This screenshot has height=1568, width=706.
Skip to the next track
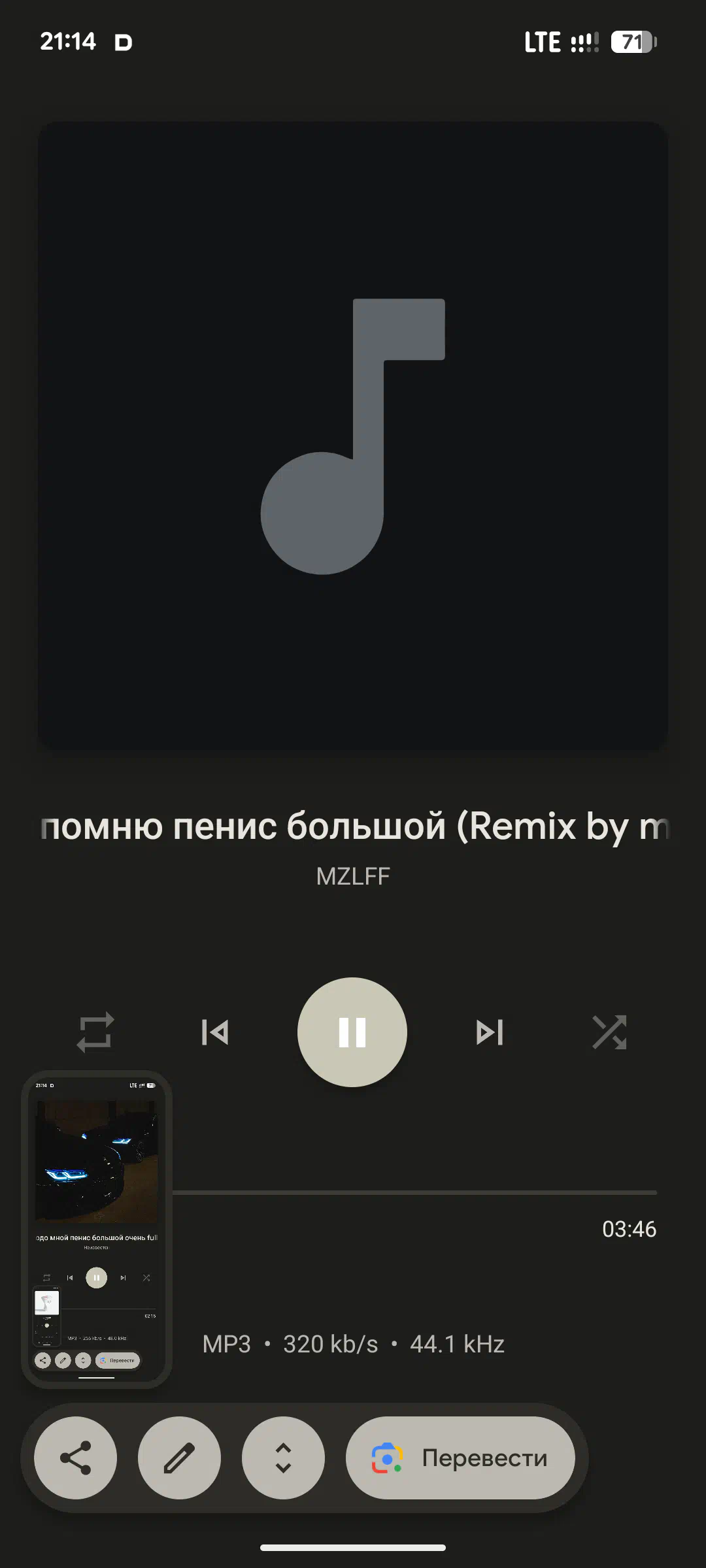(x=490, y=1032)
